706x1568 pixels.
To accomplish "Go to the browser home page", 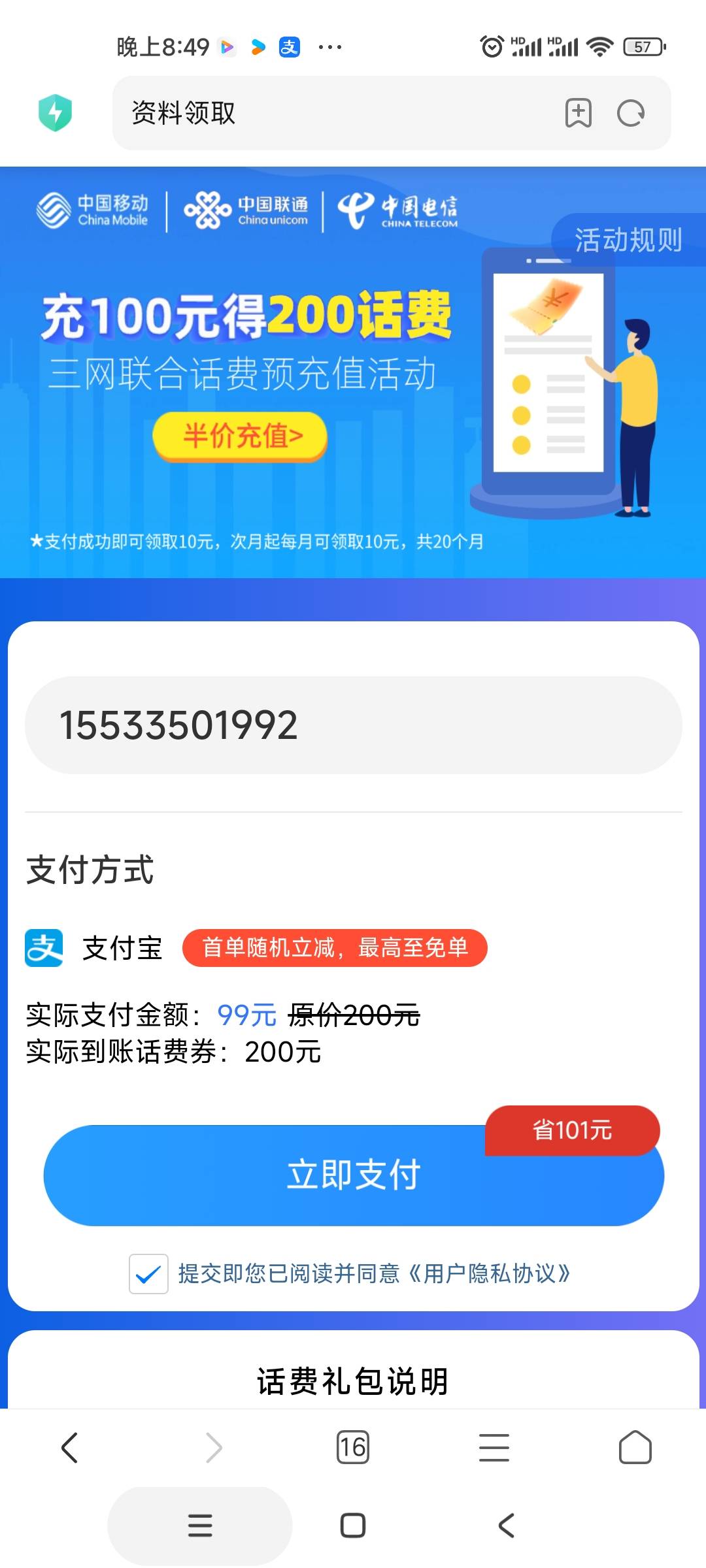I will [635, 1447].
